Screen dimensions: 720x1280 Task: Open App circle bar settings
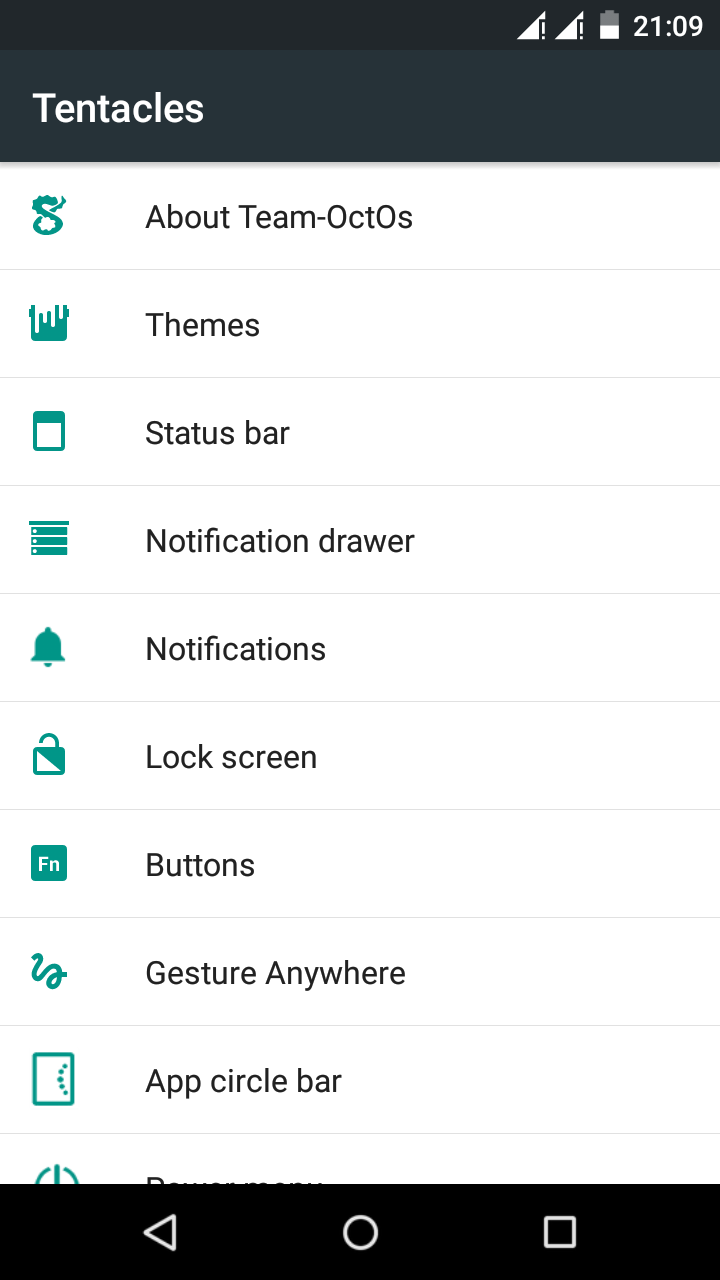(x=243, y=1081)
